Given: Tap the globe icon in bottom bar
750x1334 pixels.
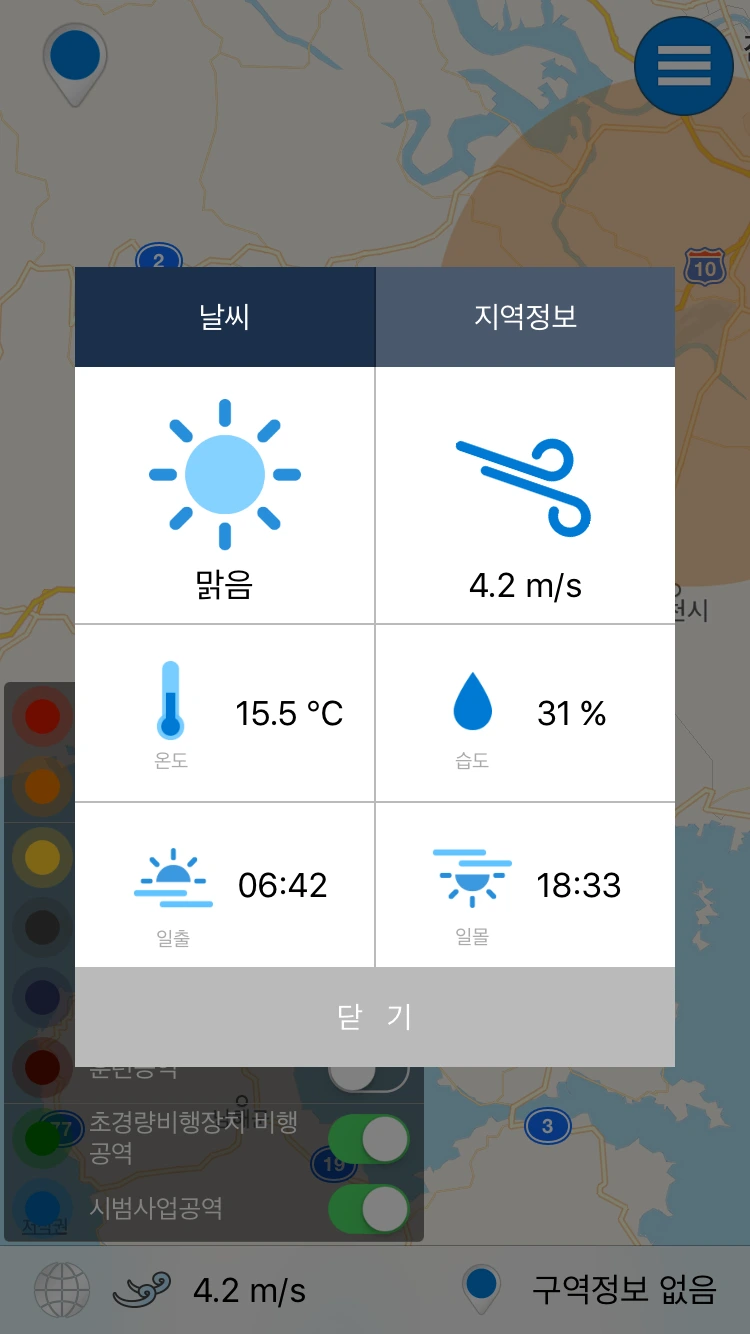Looking at the screenshot, I should pos(61,1290).
